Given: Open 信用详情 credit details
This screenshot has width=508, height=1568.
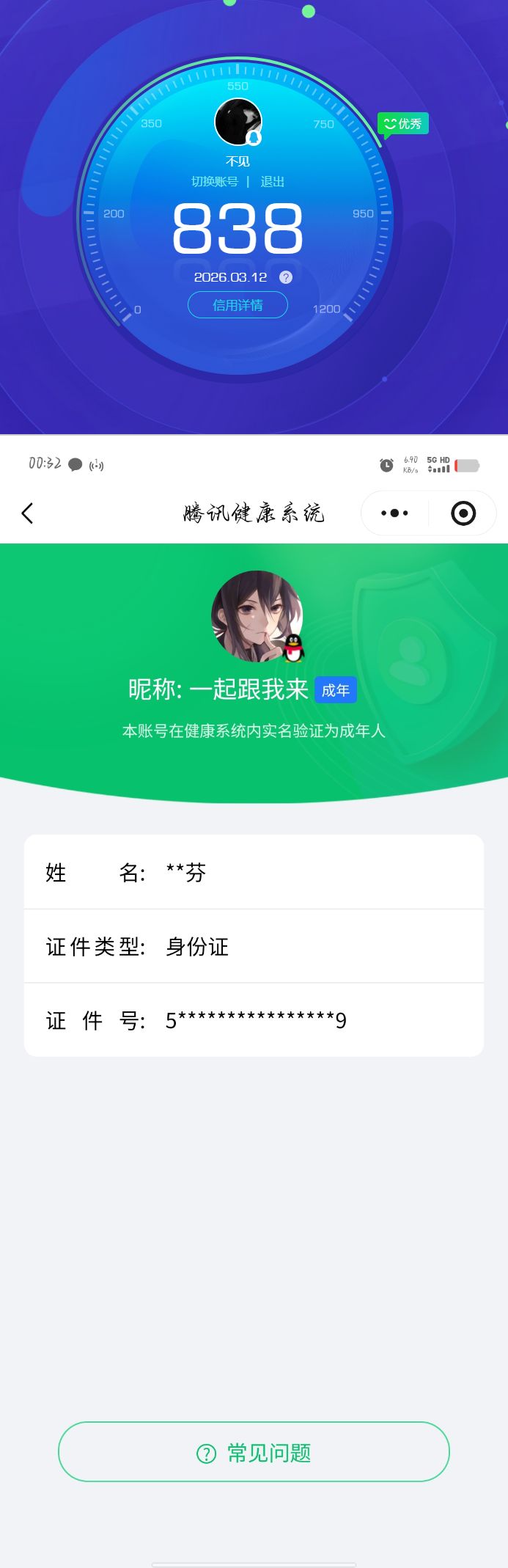Looking at the screenshot, I should [x=238, y=305].
